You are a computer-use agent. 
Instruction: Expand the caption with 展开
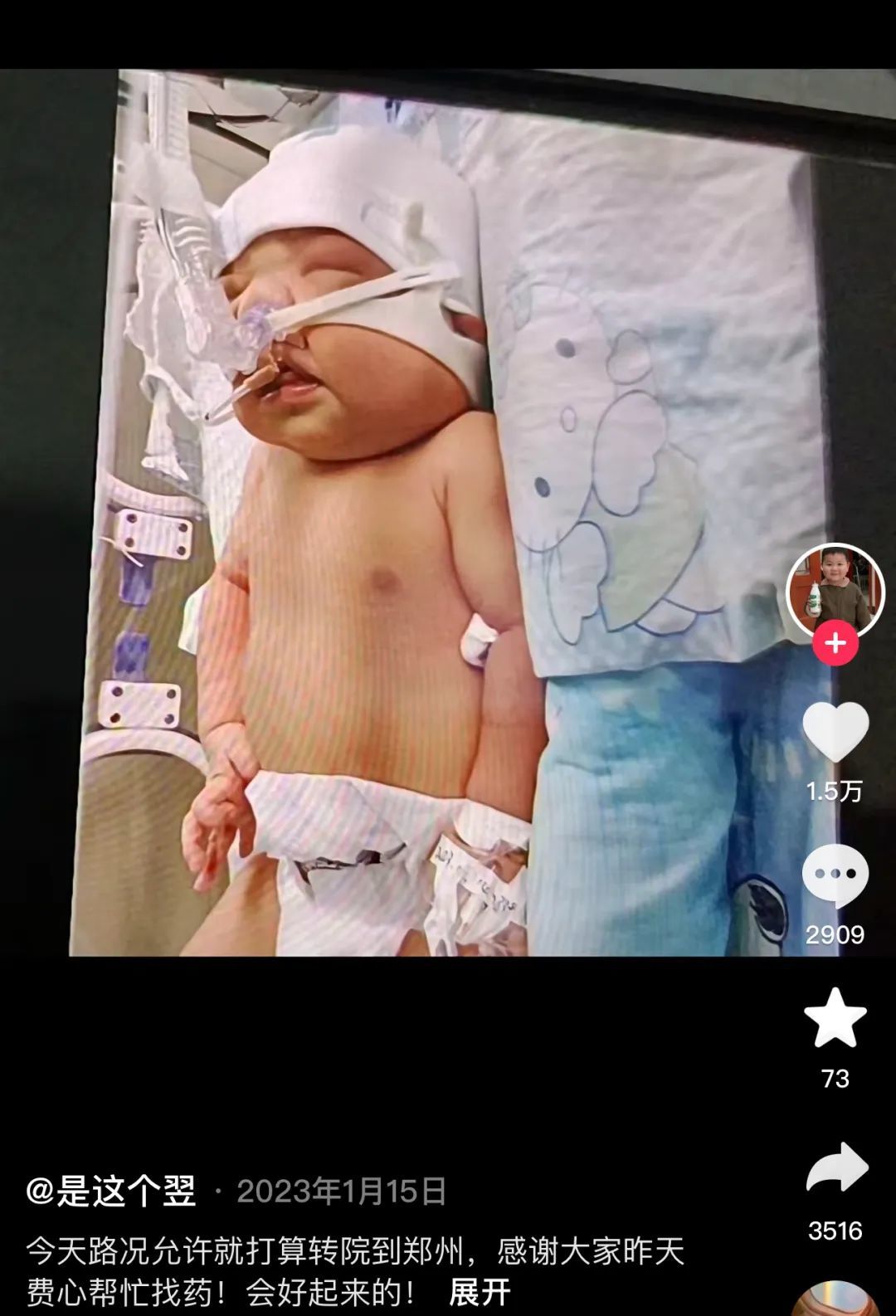coord(480,1292)
